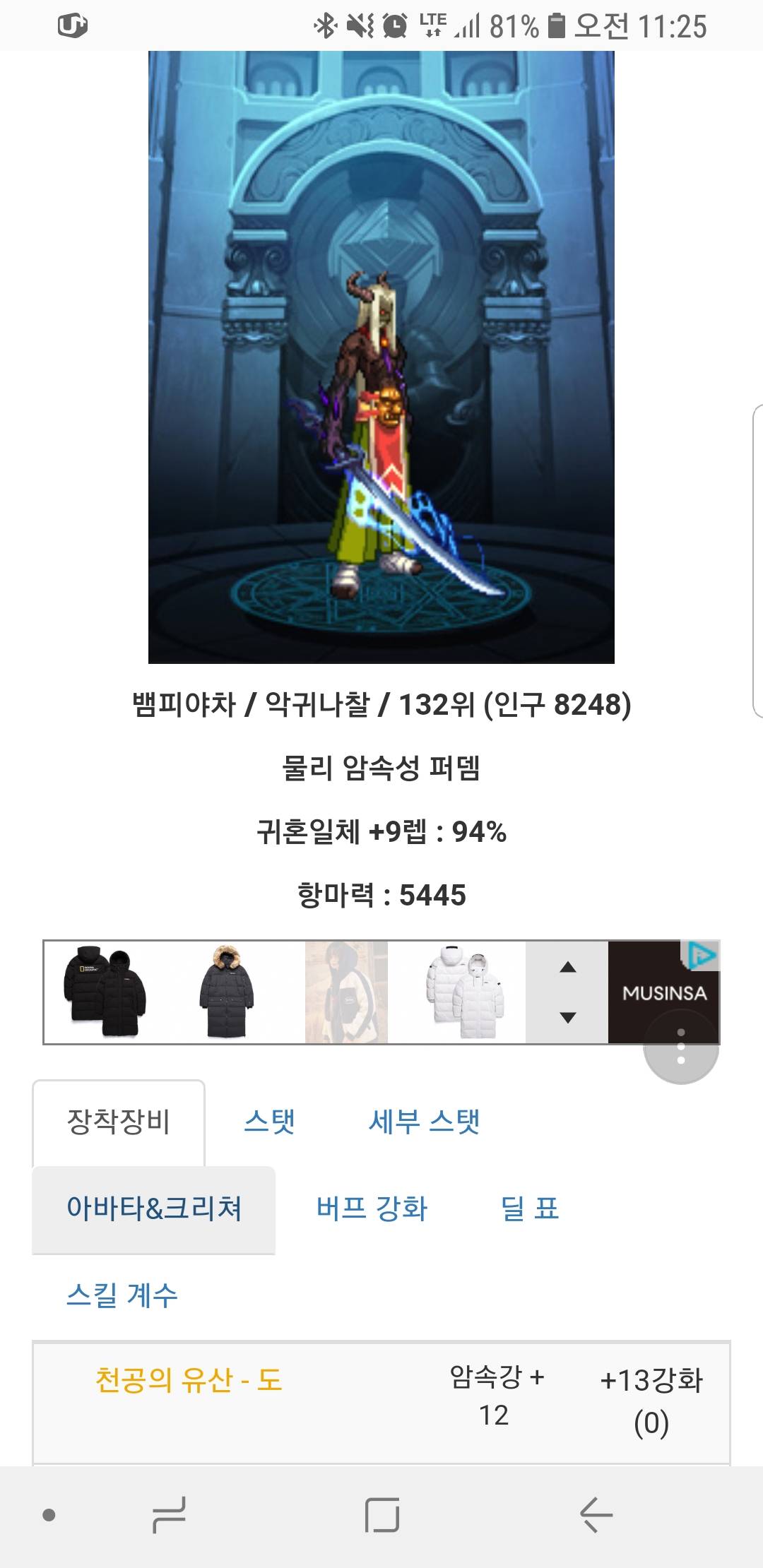The height and width of the screenshot is (1568, 763).
Task: Open the 버프 강화 tab
Action: (372, 1208)
